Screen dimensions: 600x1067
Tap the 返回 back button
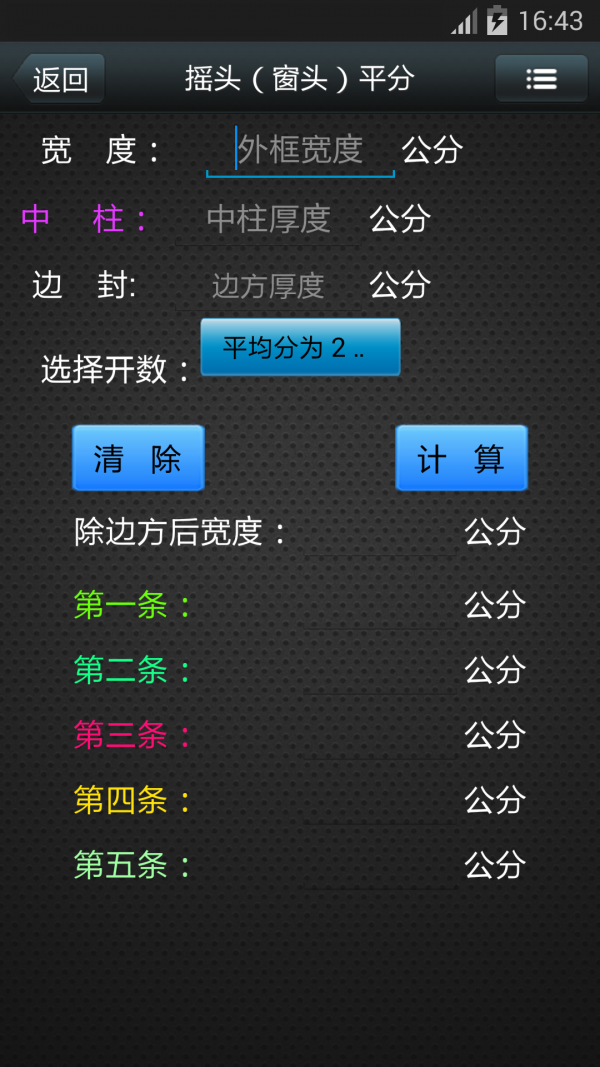[59, 79]
